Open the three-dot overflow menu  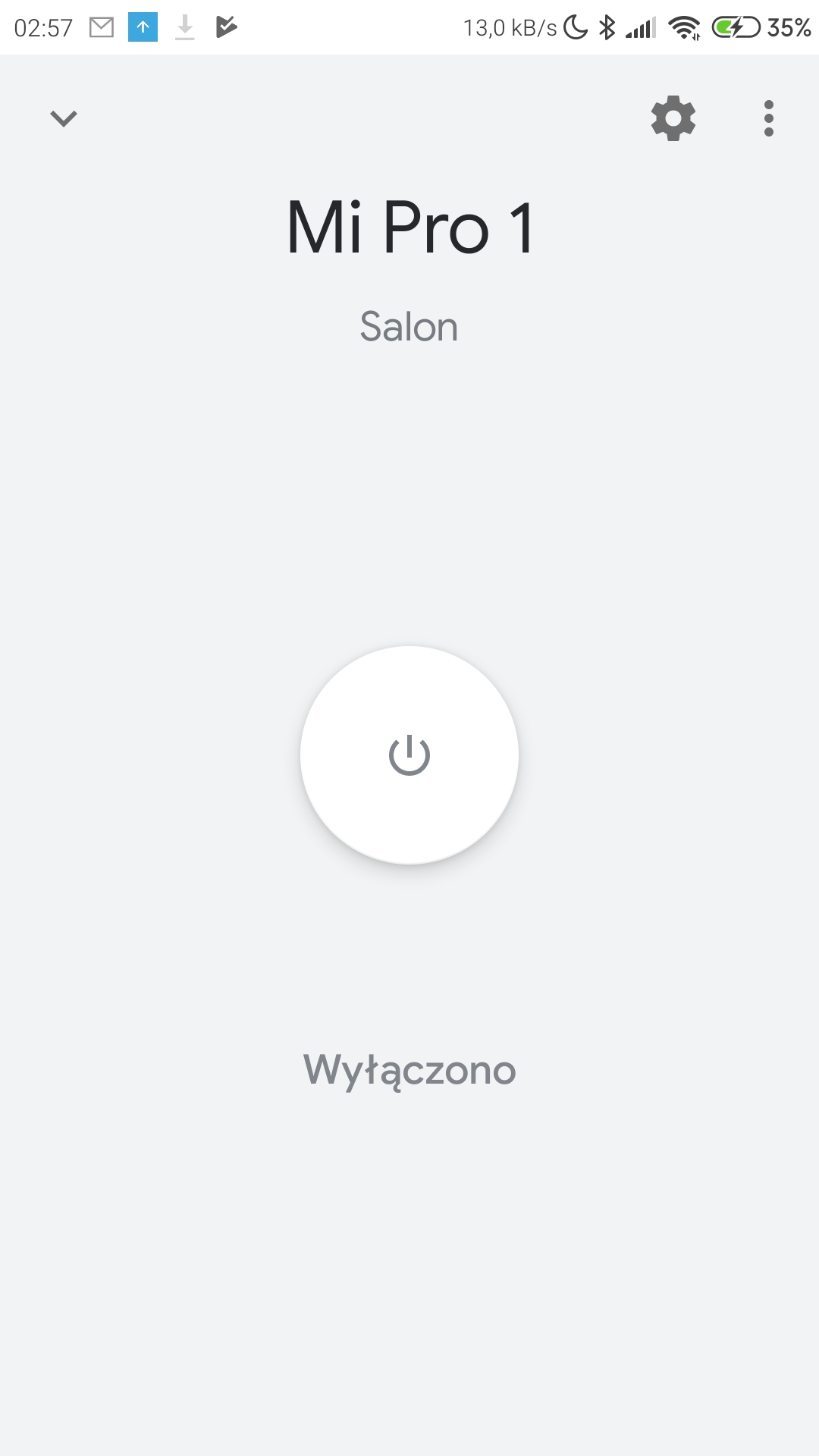point(769,118)
